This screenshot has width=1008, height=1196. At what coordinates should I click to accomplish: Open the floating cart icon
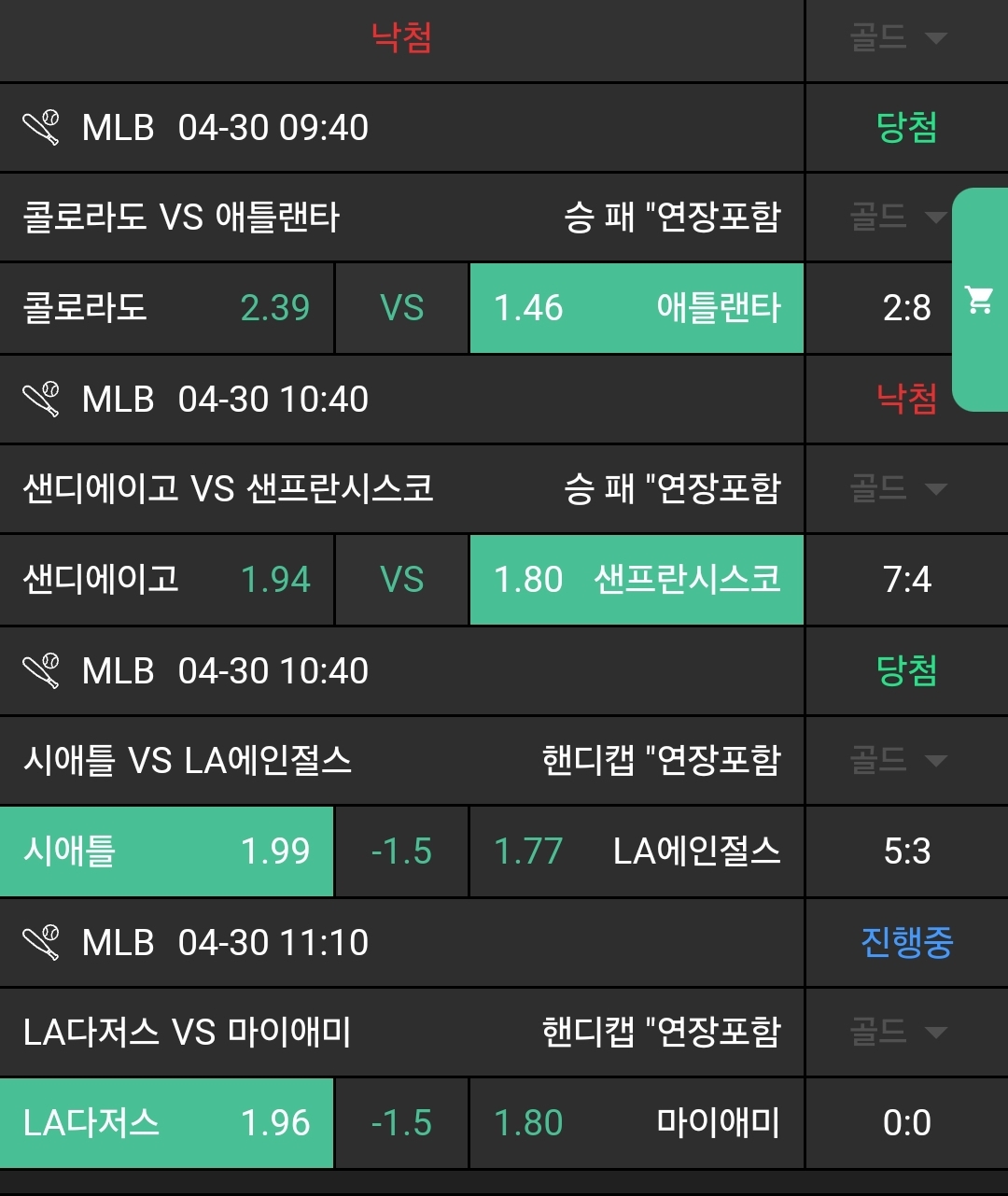pyautogui.click(x=979, y=300)
